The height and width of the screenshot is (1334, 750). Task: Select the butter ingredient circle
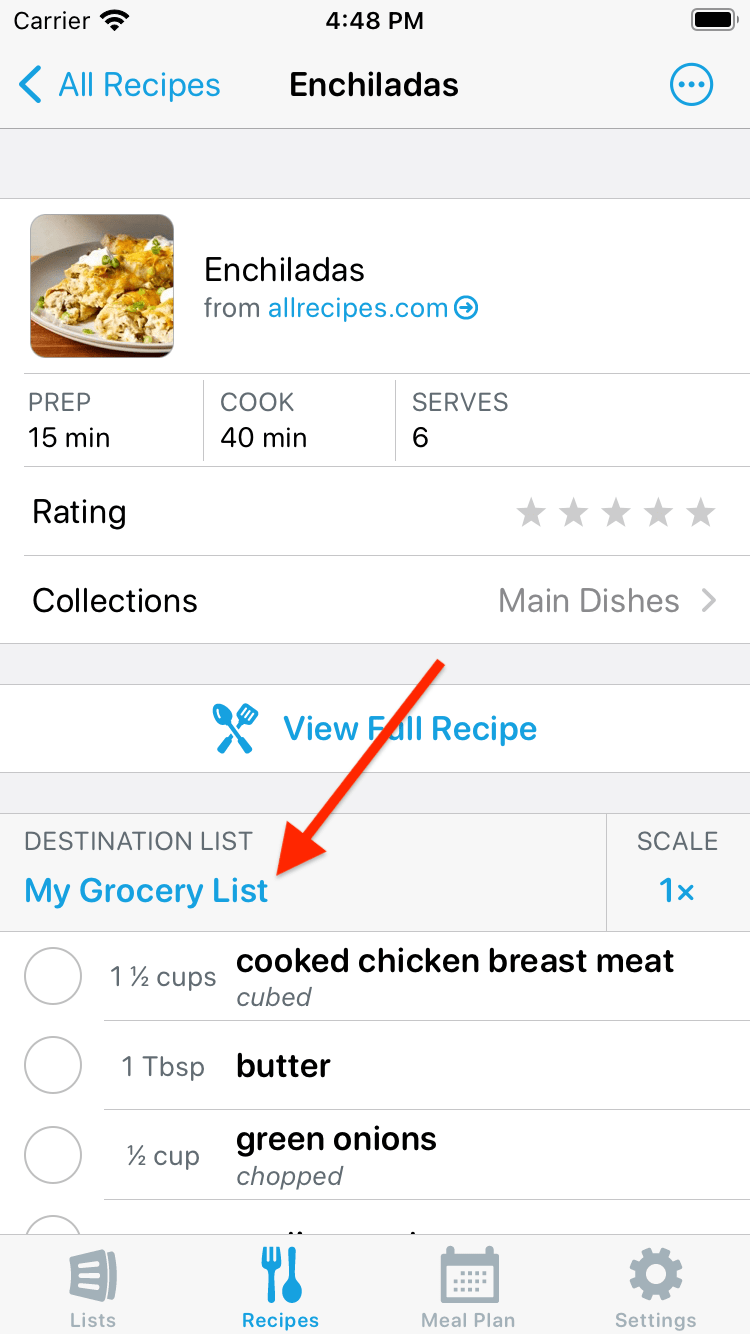click(53, 1065)
